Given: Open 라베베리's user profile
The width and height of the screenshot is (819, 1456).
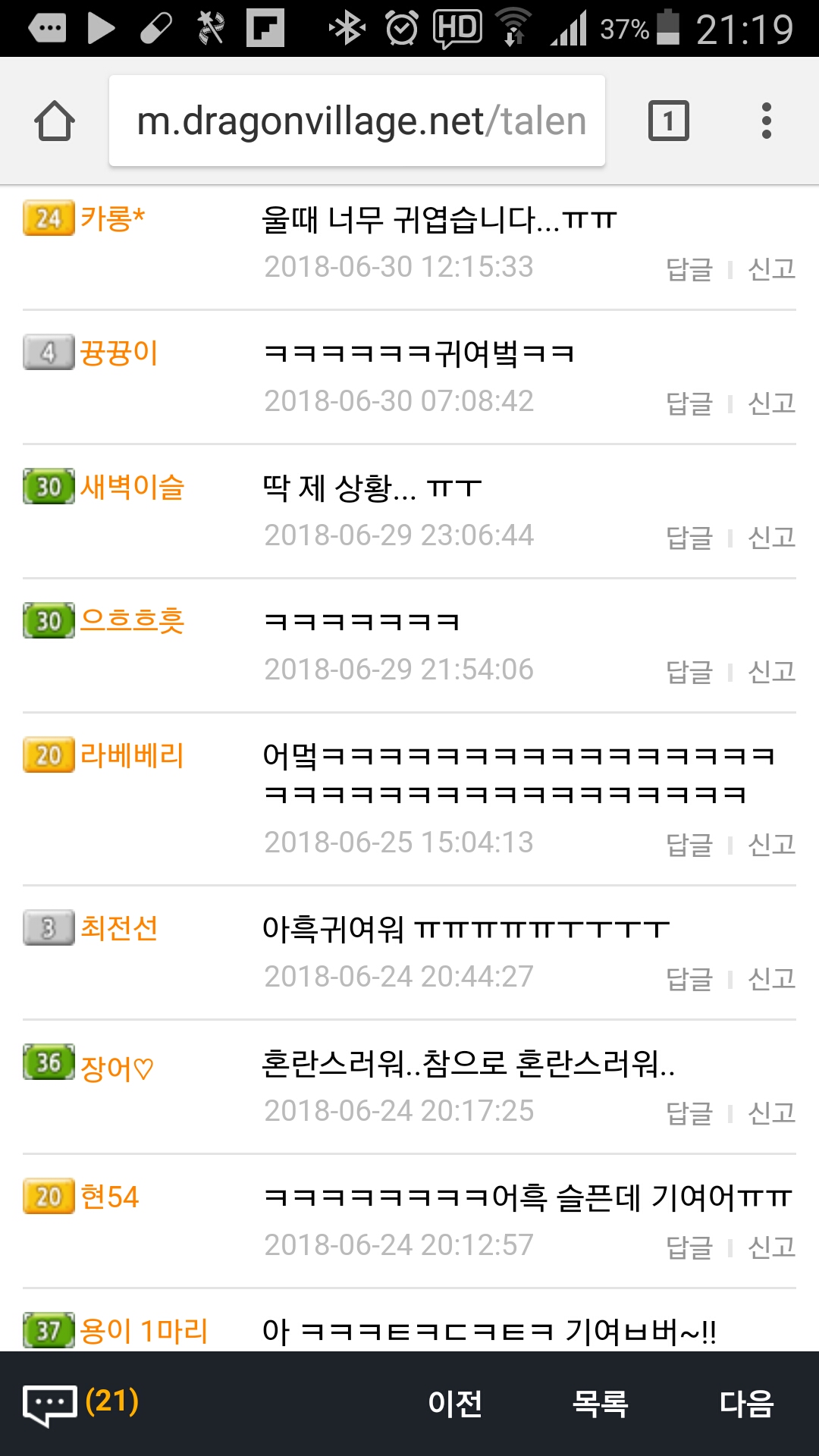Looking at the screenshot, I should pyautogui.click(x=132, y=755).
